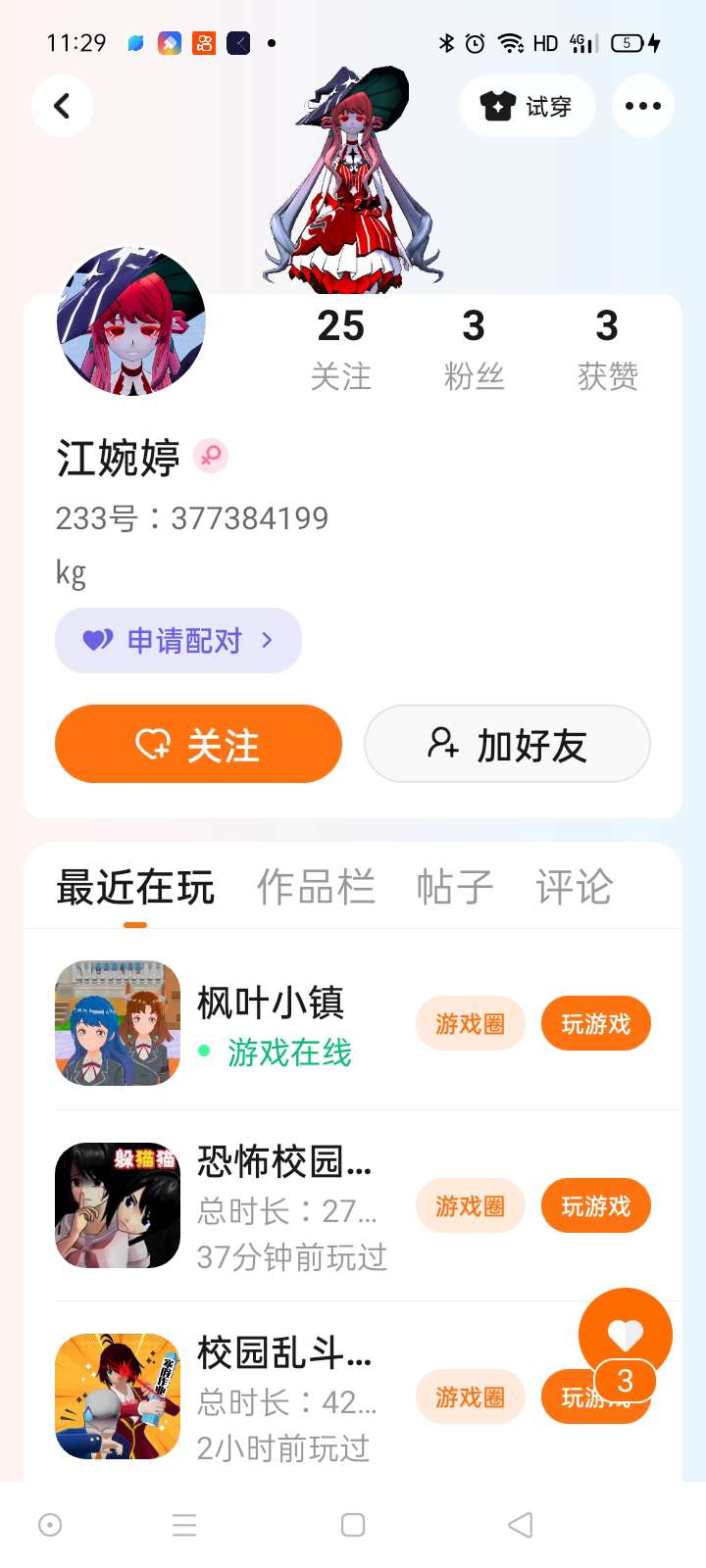The width and height of the screenshot is (706, 1568).
Task: Select the 最近在玩 tab
Action: [135, 888]
